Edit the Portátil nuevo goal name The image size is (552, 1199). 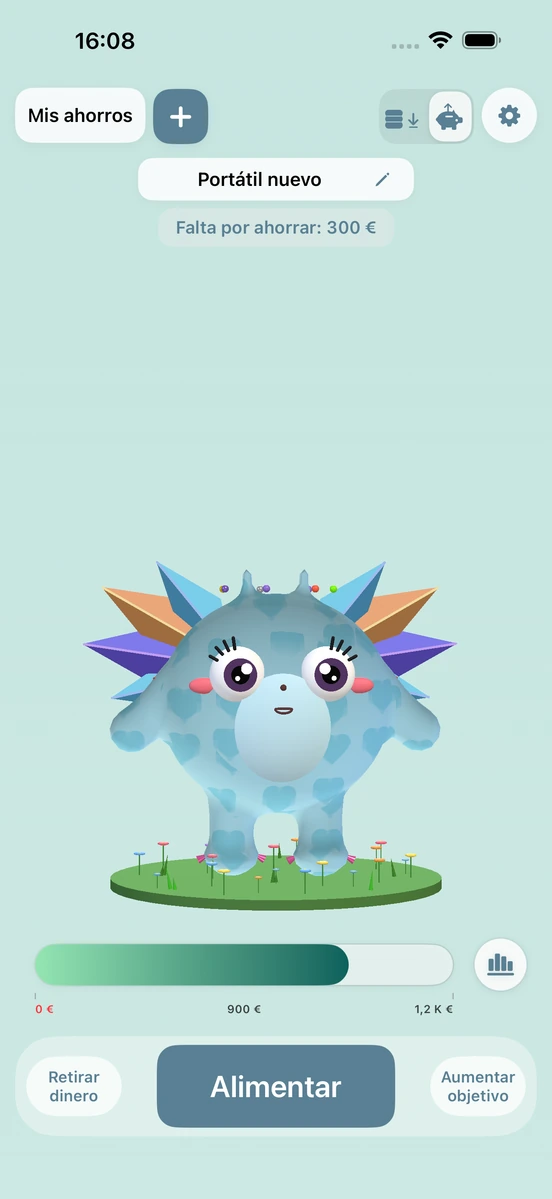pos(382,180)
